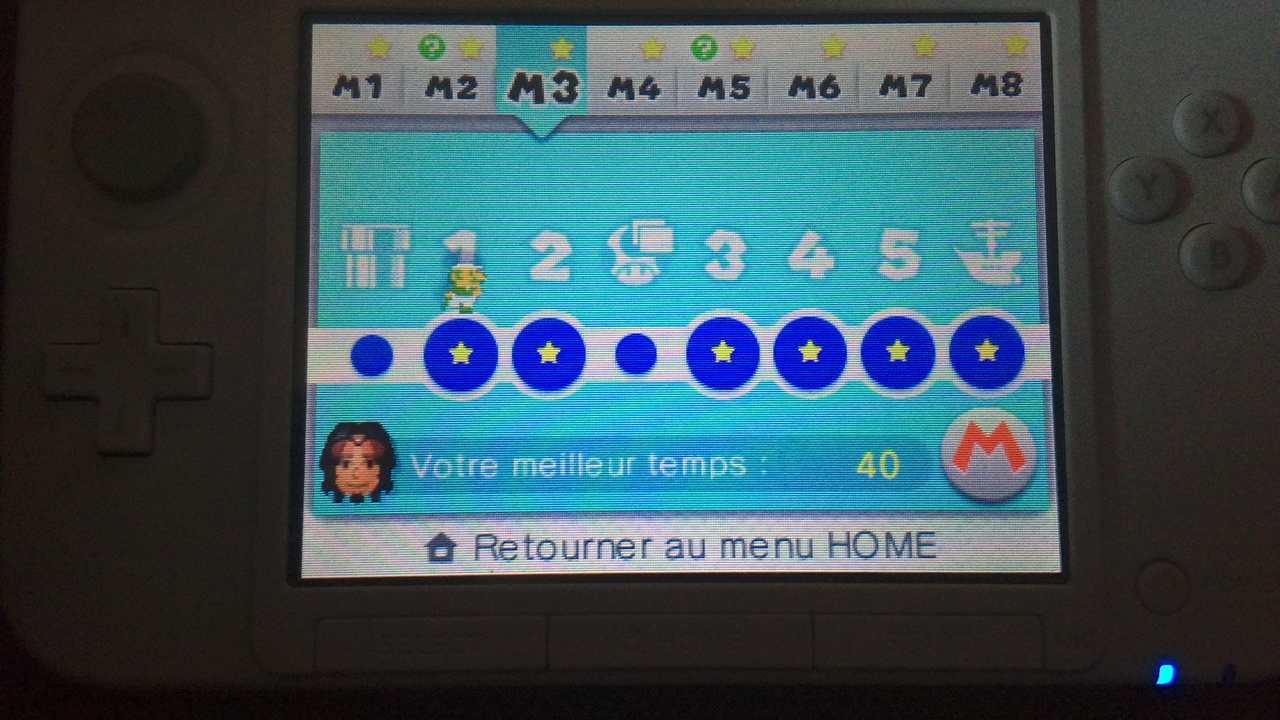The height and width of the screenshot is (720, 1280).
Task: Switch to the M2 world tab
Action: pyautogui.click(x=451, y=86)
